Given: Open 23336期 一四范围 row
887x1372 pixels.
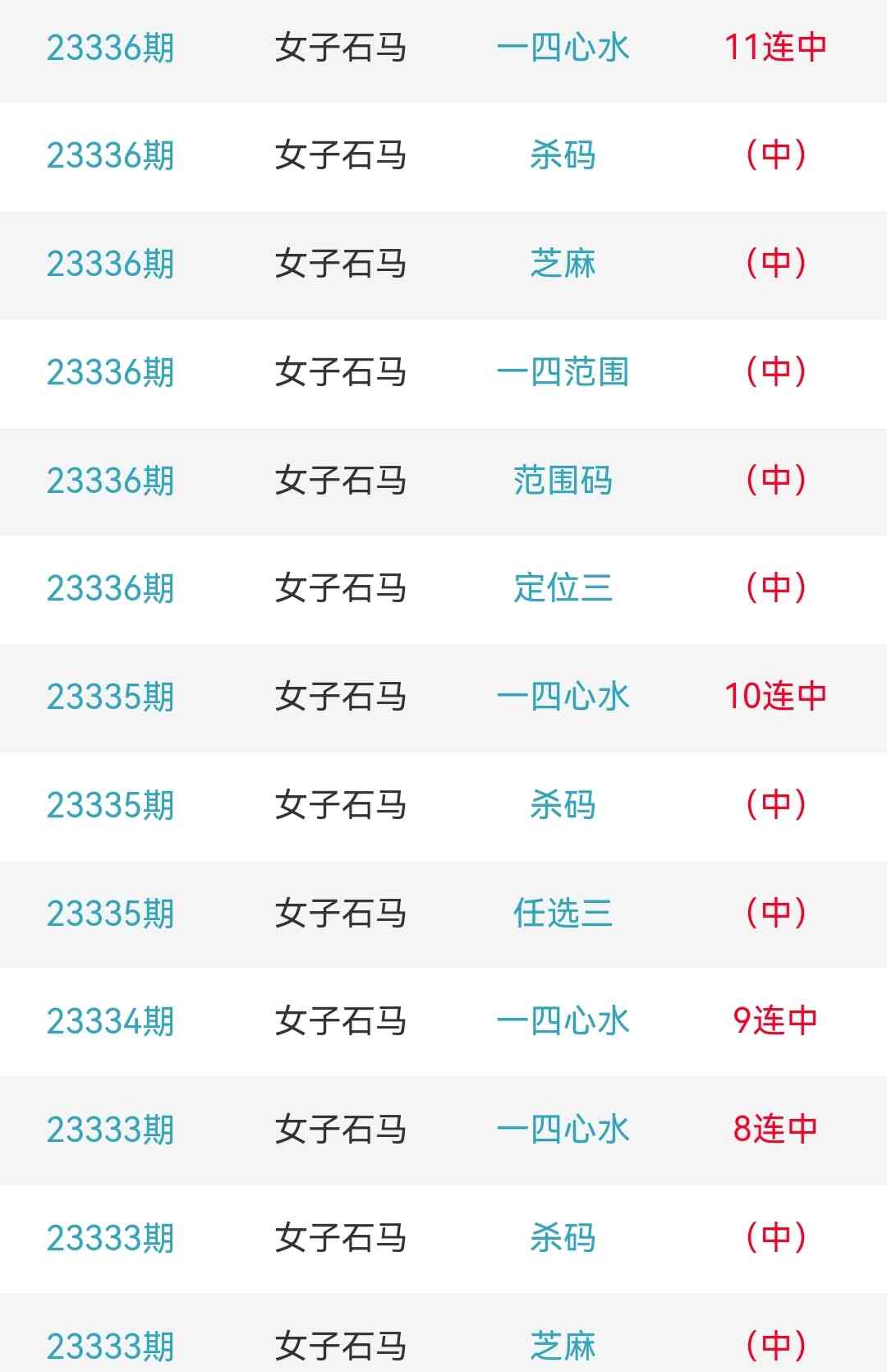Looking at the screenshot, I should pyautogui.click(x=563, y=372).
